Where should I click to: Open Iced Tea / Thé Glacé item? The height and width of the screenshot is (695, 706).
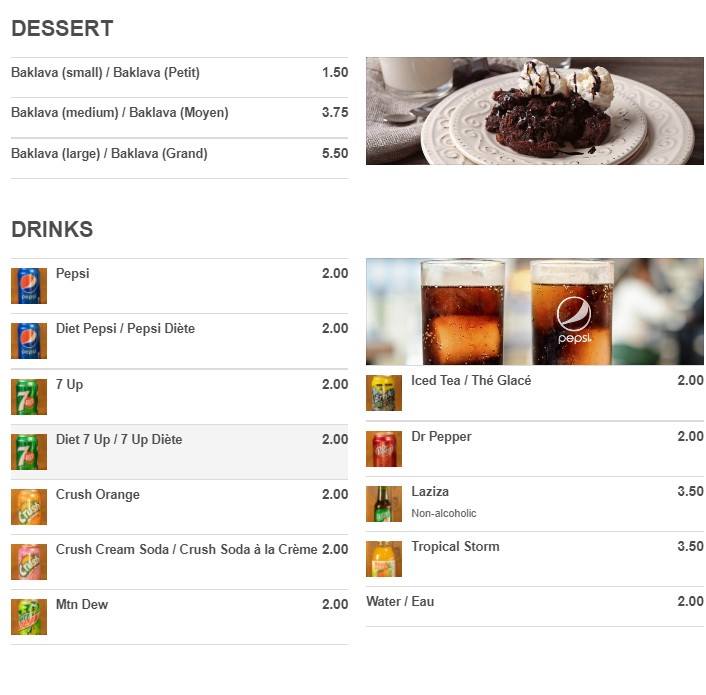click(x=471, y=381)
